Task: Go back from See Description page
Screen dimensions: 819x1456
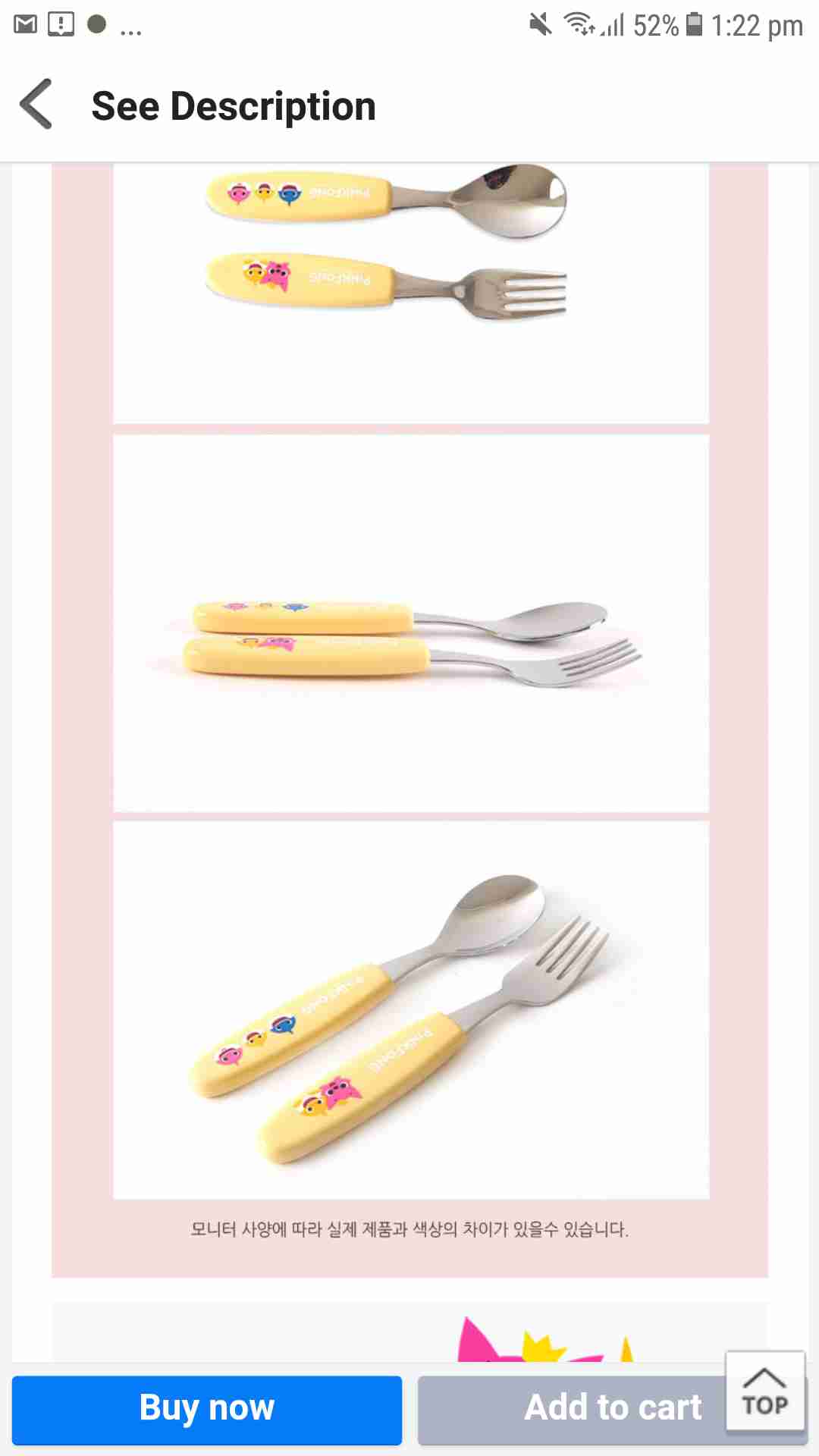Action: coord(36,105)
